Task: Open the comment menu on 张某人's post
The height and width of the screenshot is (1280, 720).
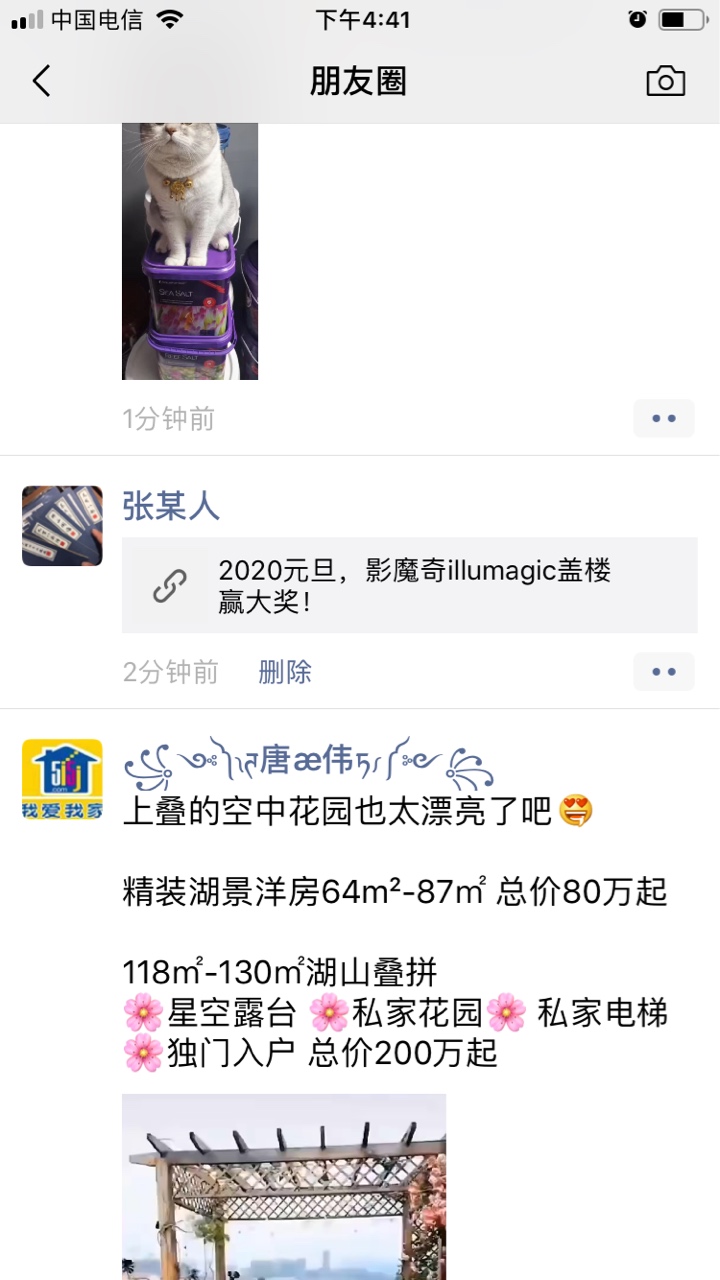Action: pos(664,672)
